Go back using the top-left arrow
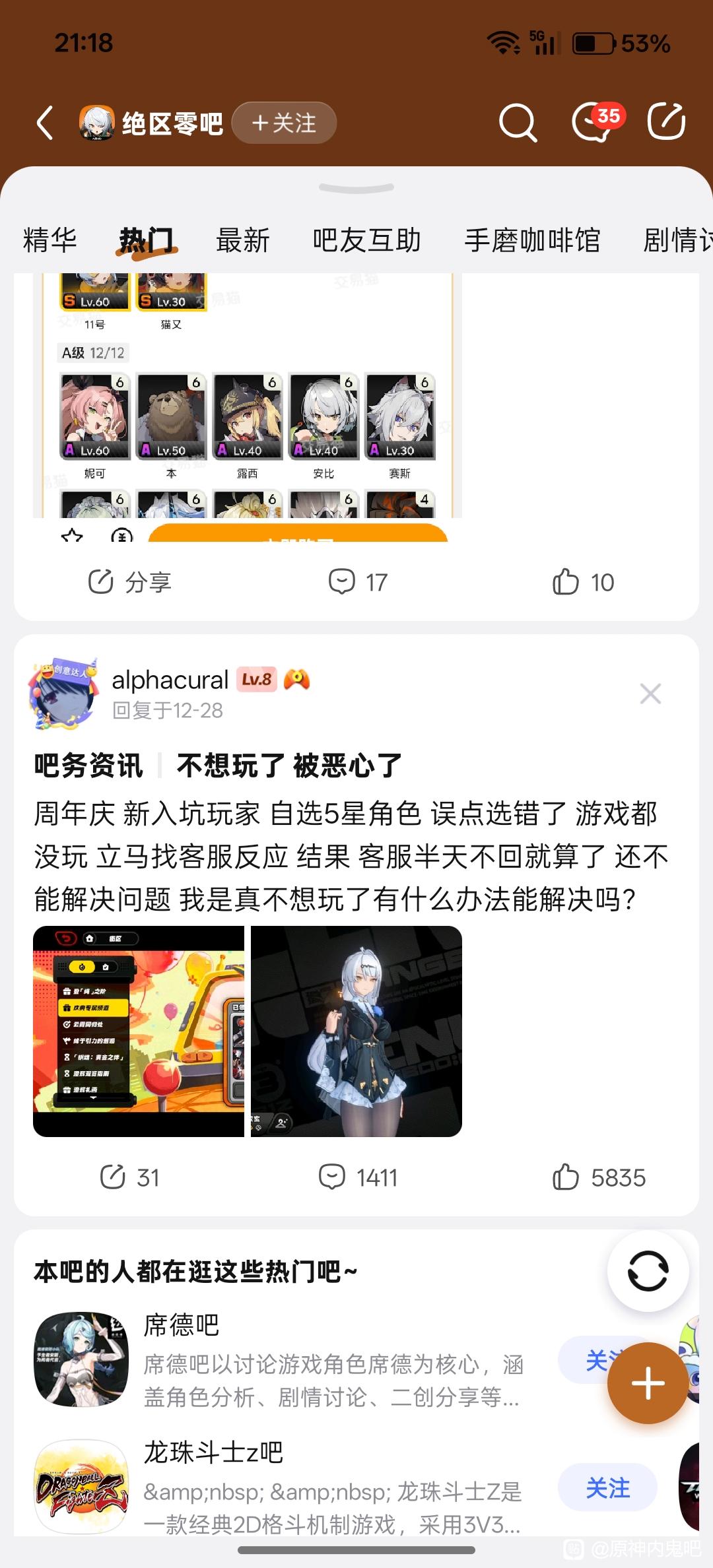This screenshot has width=713, height=1568. point(45,123)
